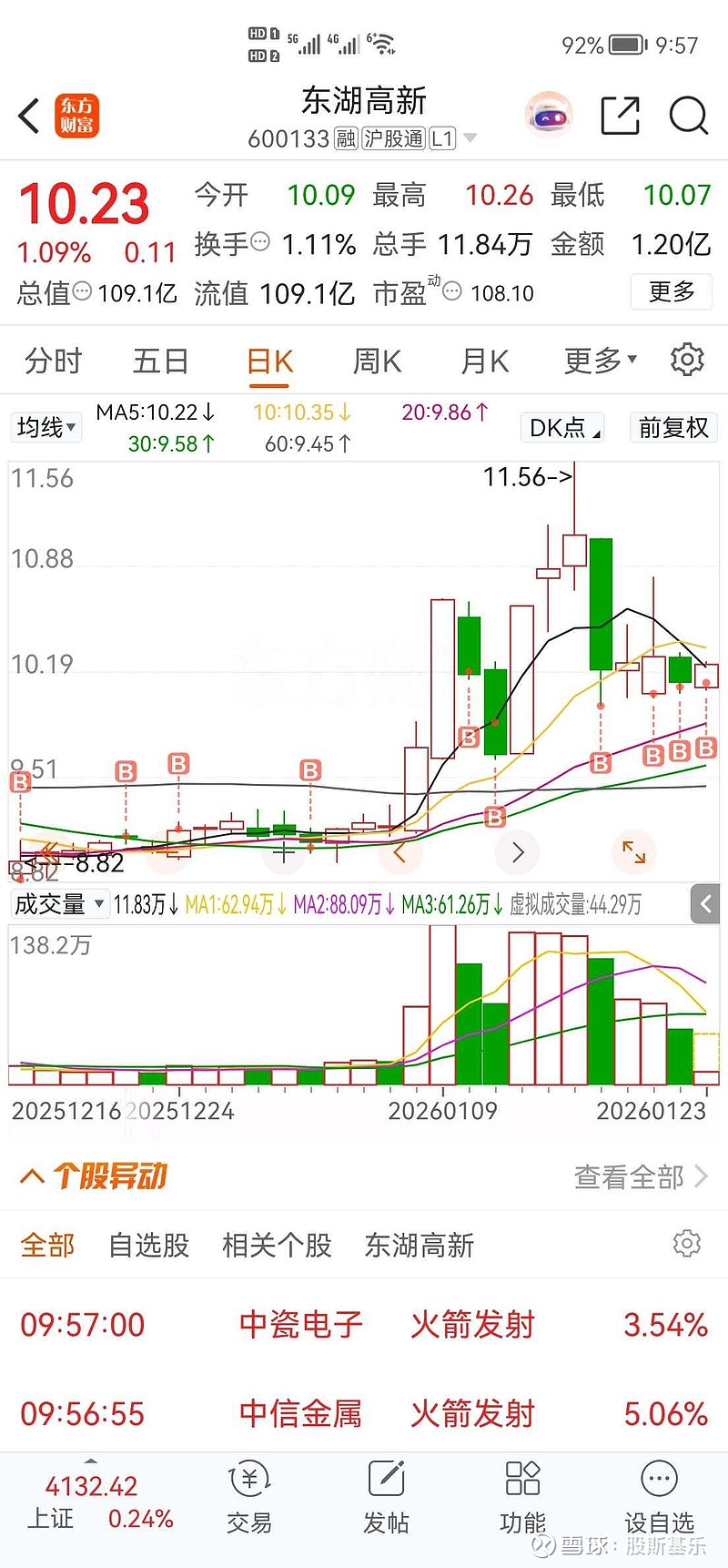728x1568 pixels.
Task: Go back using the top arrow
Action: [x=29, y=117]
